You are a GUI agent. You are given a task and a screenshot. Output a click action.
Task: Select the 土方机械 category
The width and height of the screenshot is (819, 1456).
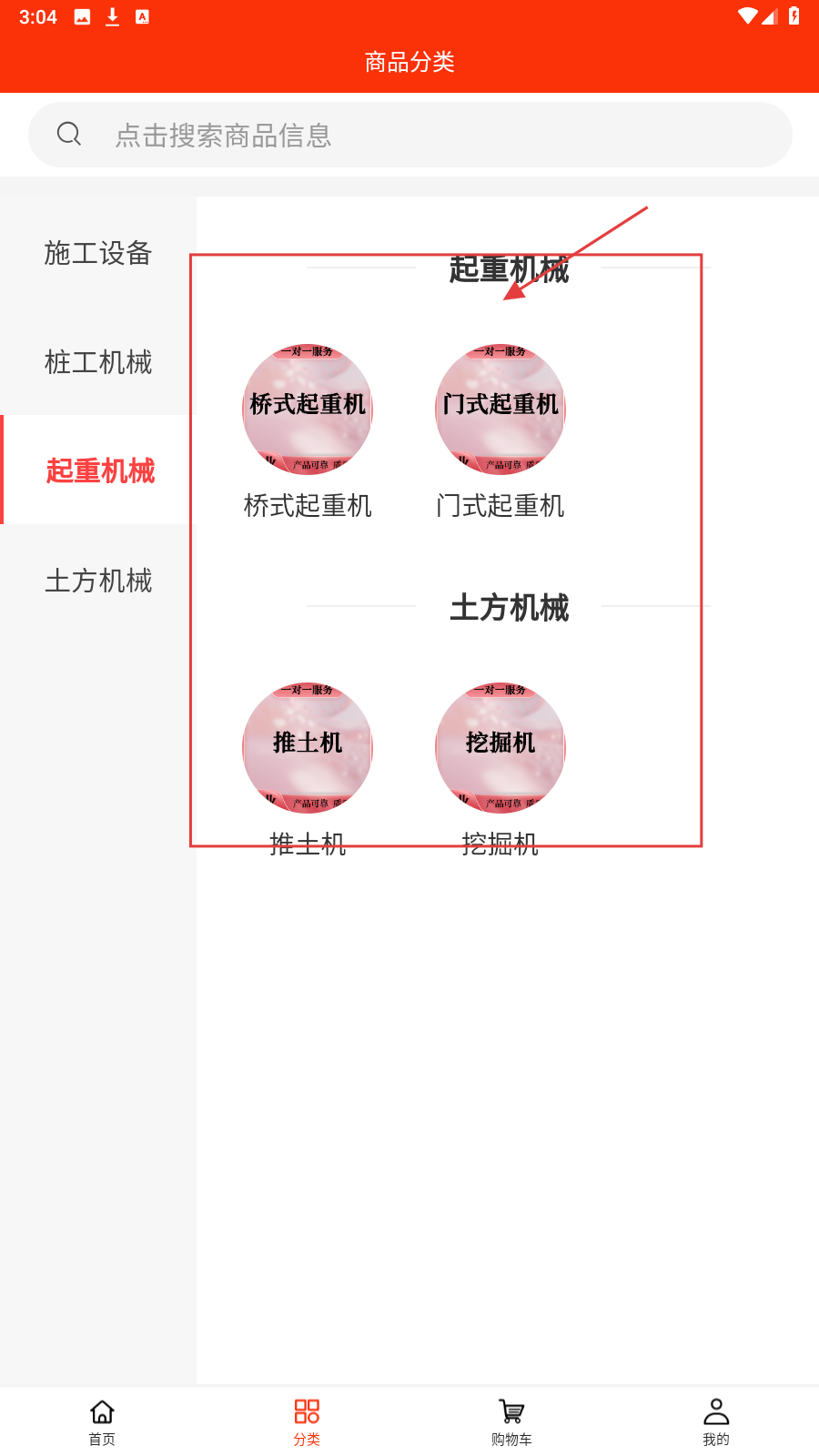98,581
